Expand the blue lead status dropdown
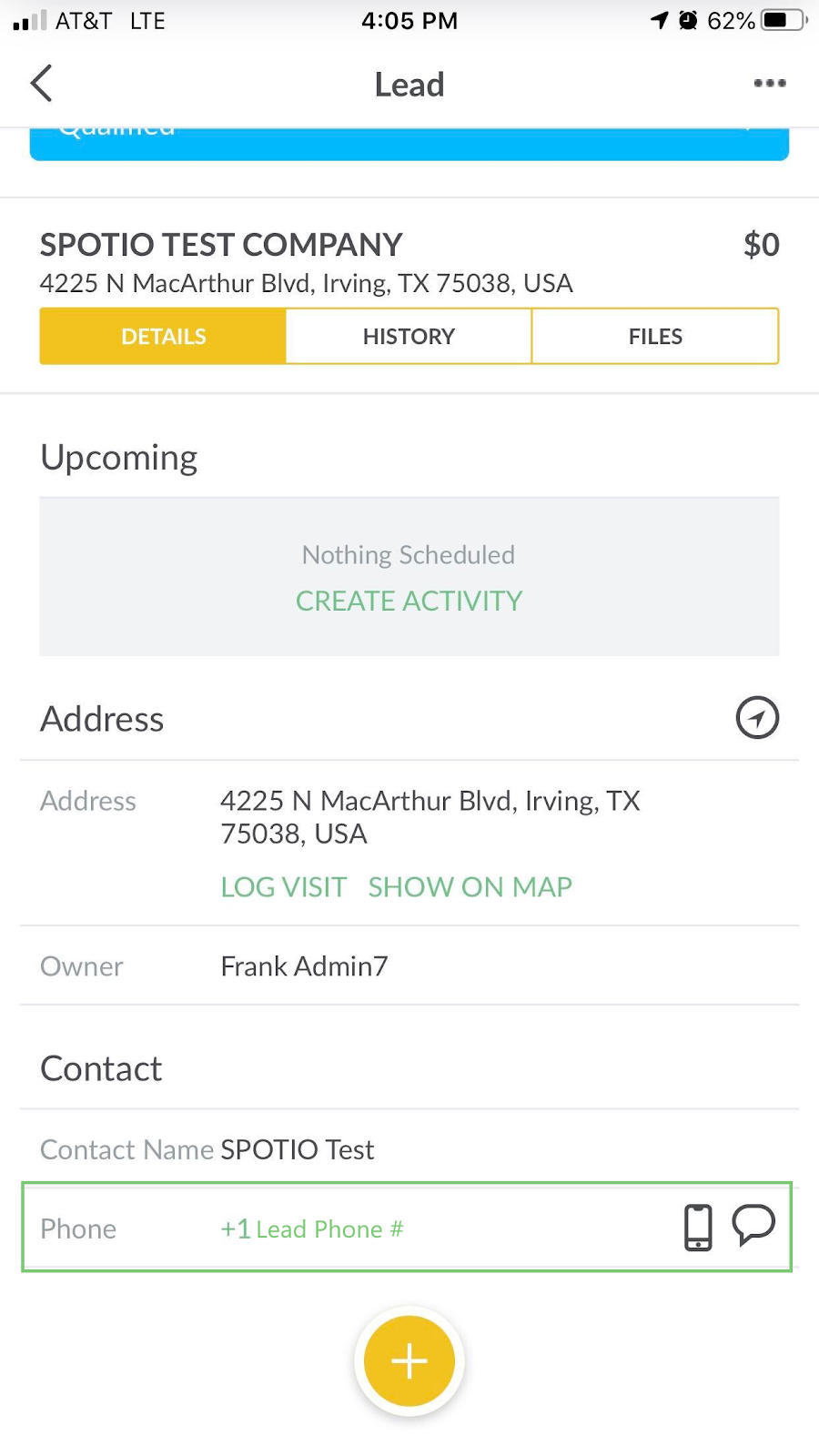 pos(409,144)
